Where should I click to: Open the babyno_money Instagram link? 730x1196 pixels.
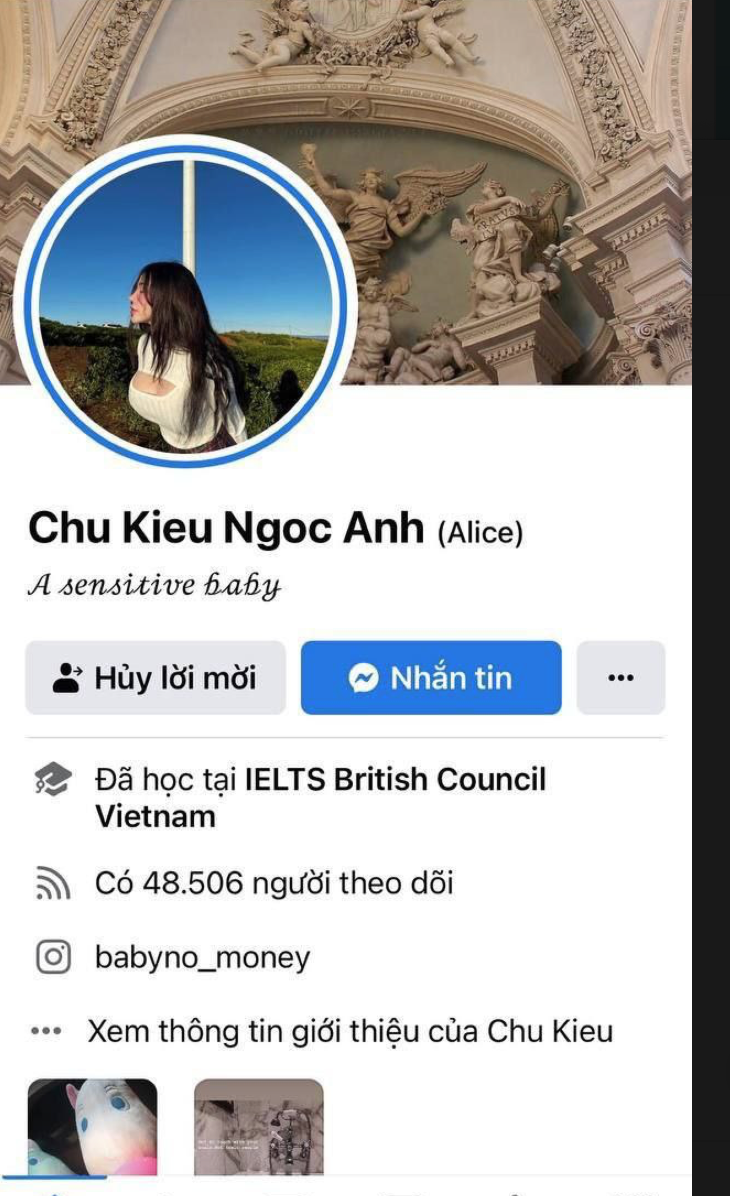(202, 958)
